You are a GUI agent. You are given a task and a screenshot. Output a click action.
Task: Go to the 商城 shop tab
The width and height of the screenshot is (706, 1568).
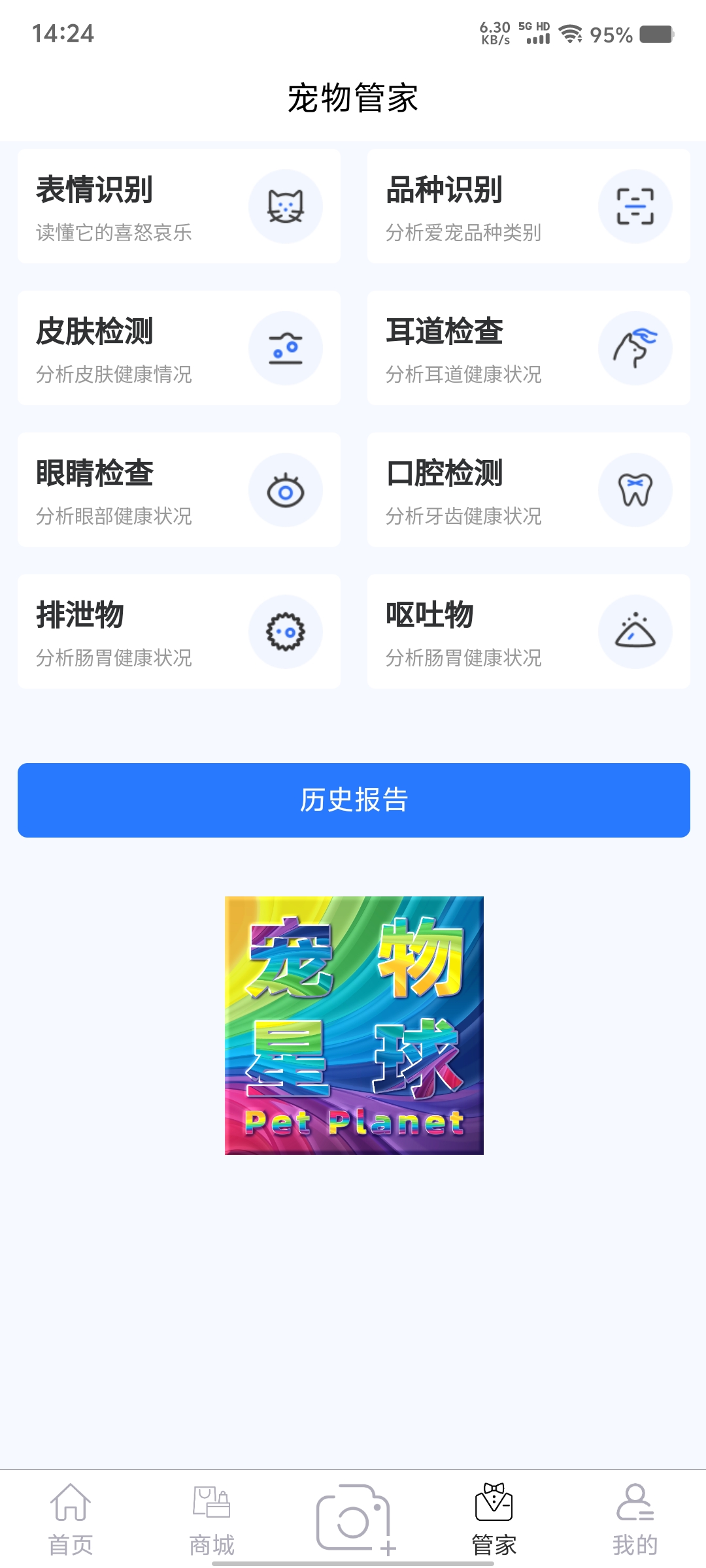pyautogui.click(x=212, y=1520)
